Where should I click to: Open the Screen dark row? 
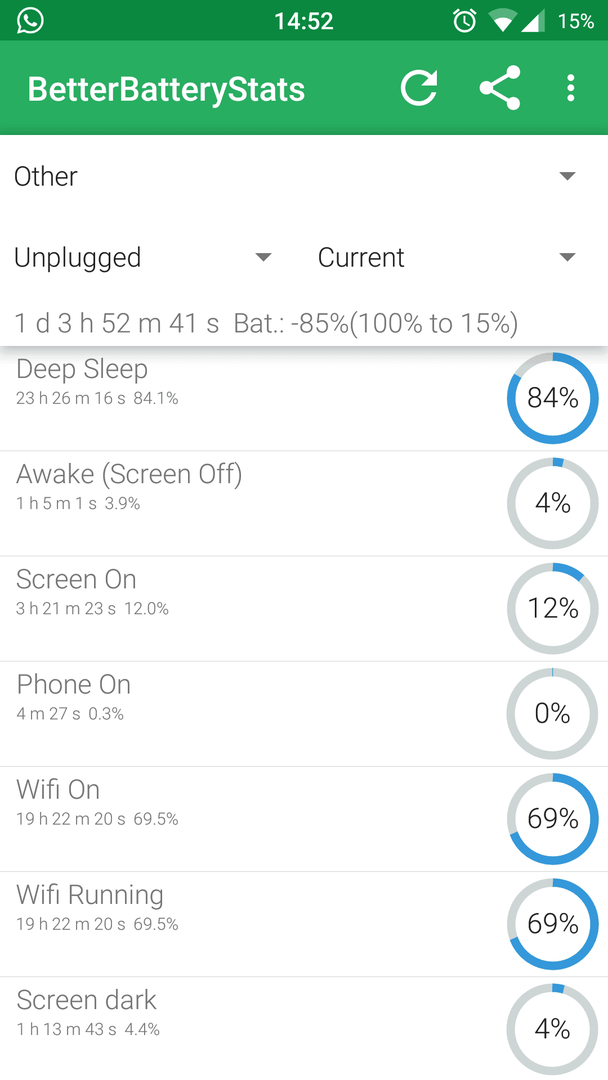[x=304, y=1028]
